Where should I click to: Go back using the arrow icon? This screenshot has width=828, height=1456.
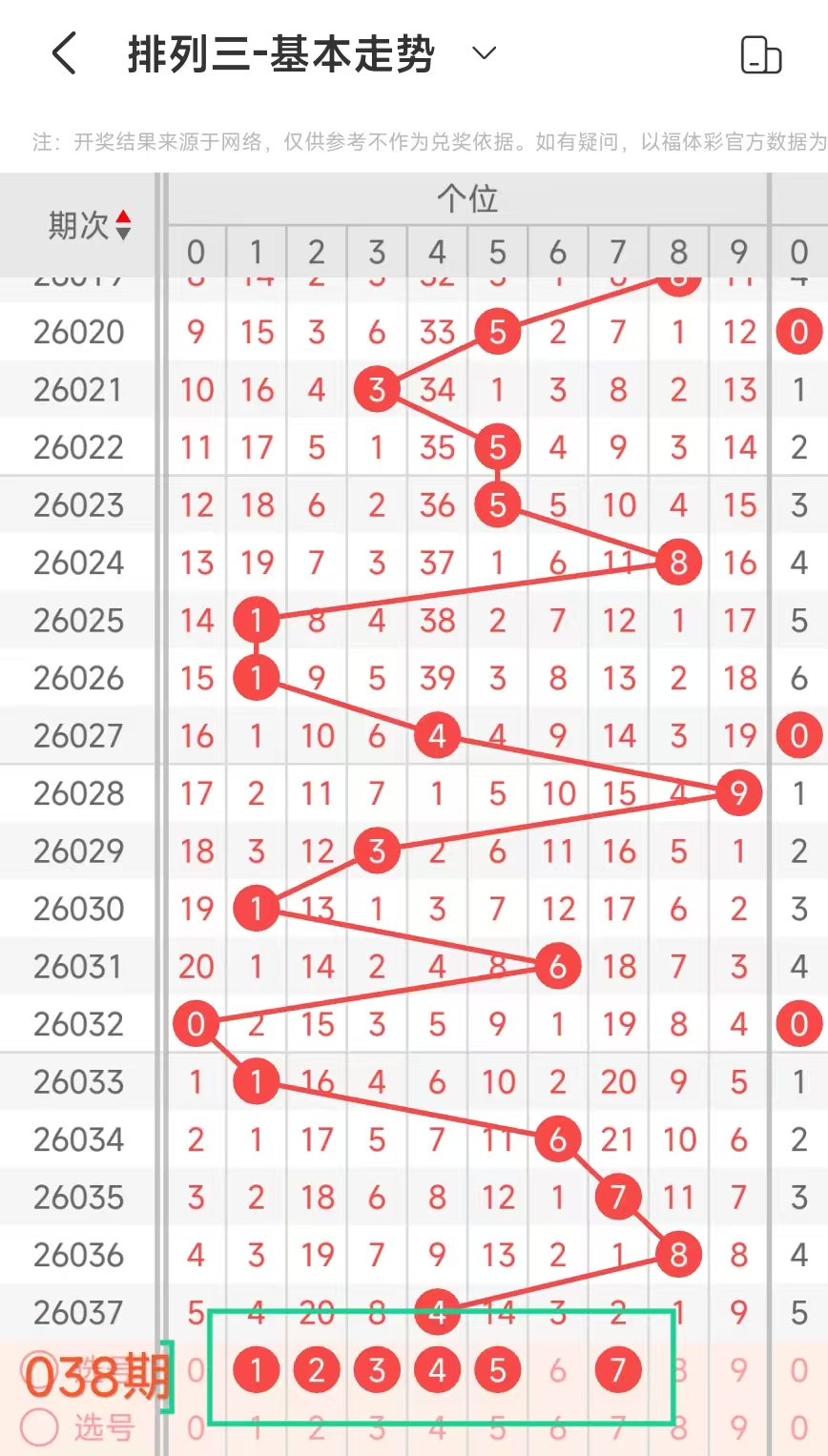(64, 53)
